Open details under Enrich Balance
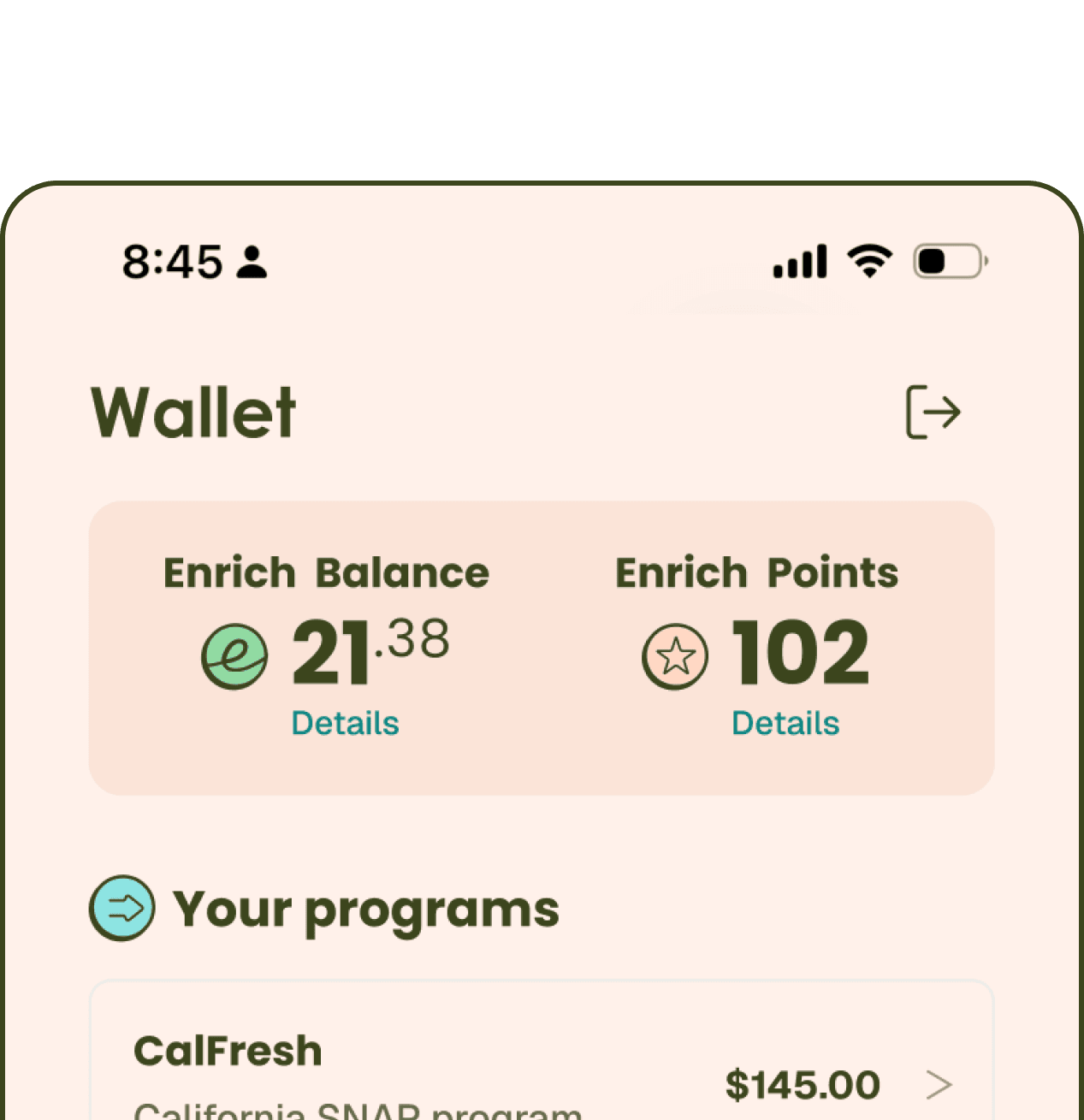 [x=345, y=723]
